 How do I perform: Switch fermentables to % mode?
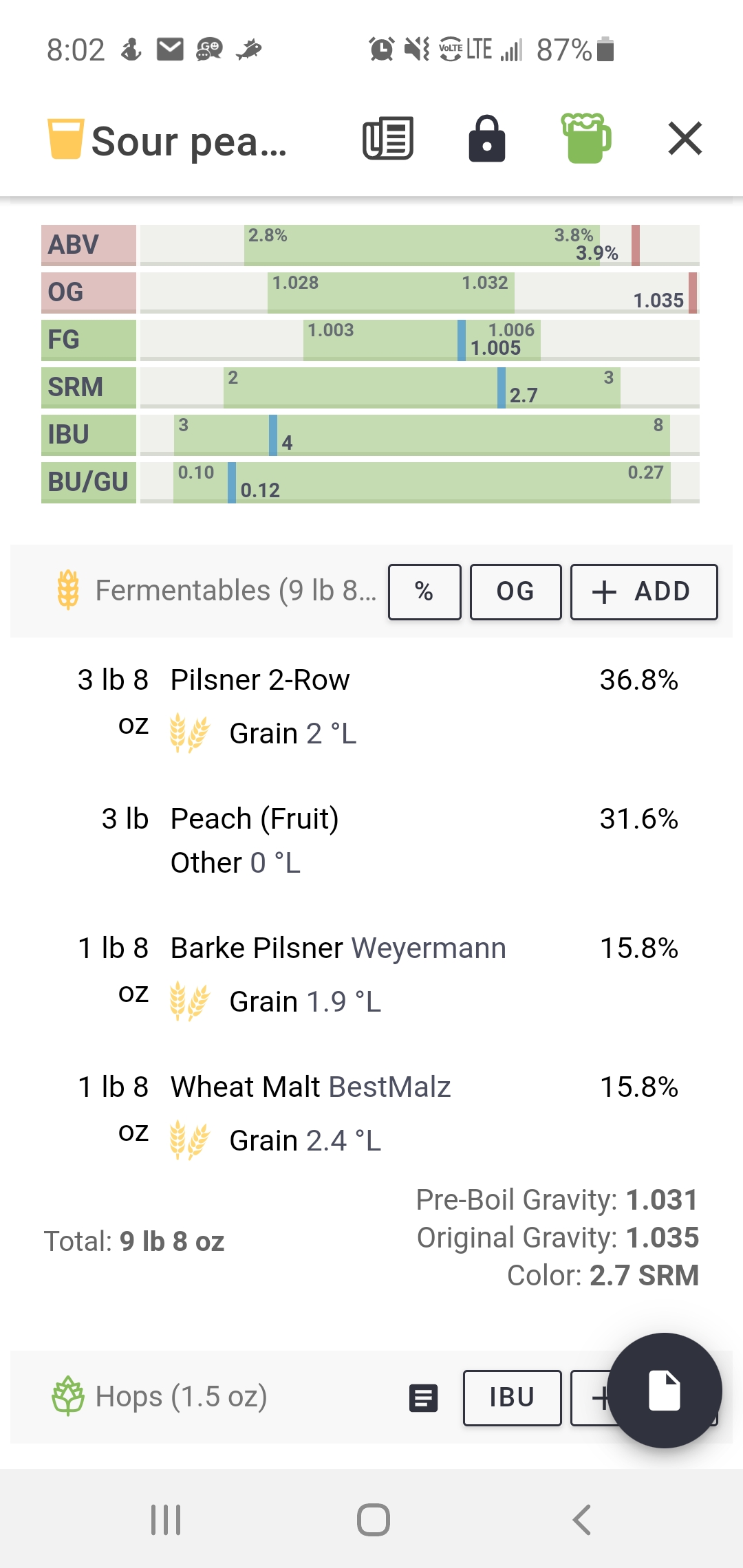coord(424,592)
